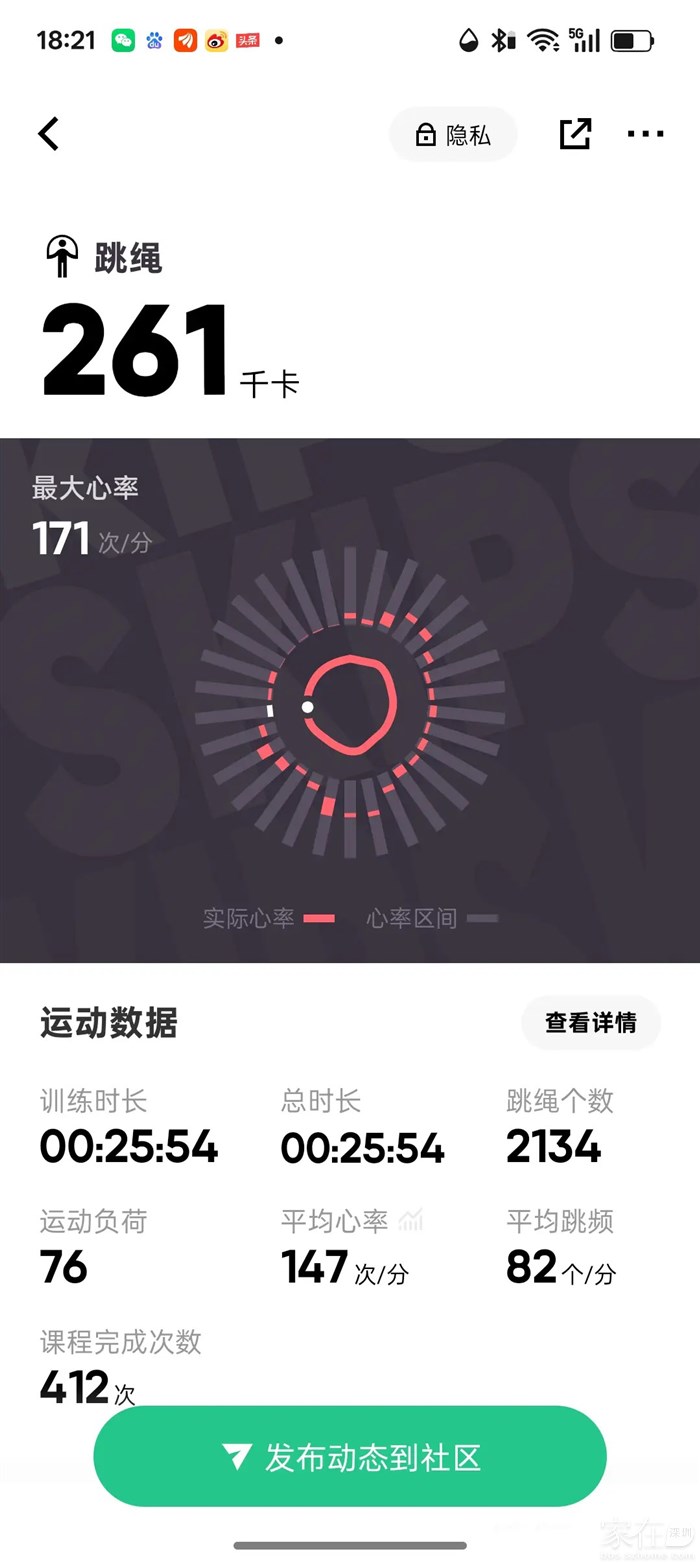Open the three-dot overflow menu
The height and width of the screenshot is (1563, 700).
[645, 134]
